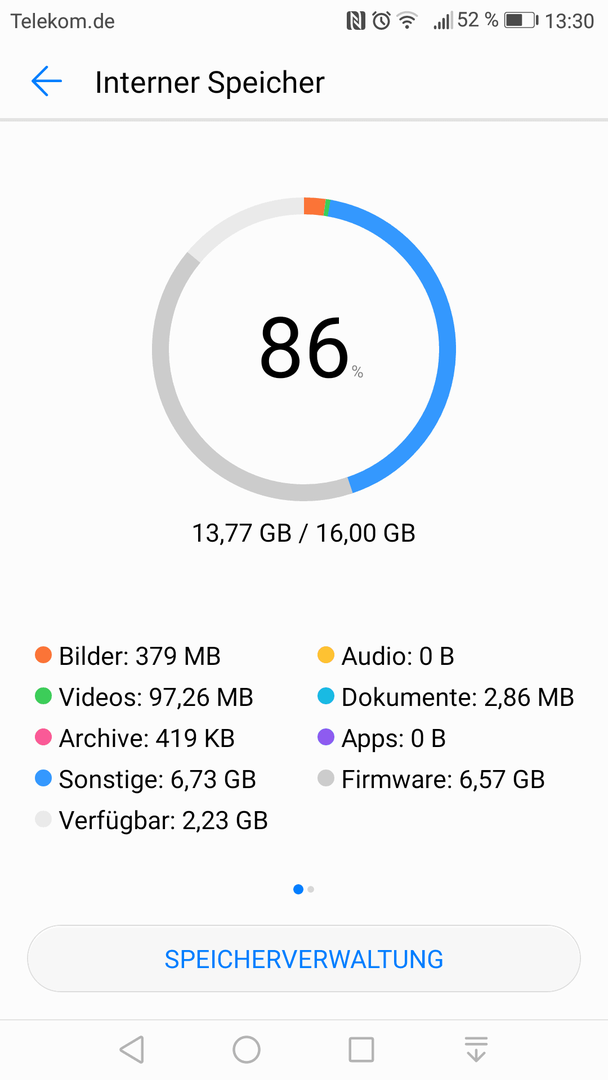This screenshot has height=1080, width=608.
Task: Open recent apps overview
Action: pos(361,1050)
